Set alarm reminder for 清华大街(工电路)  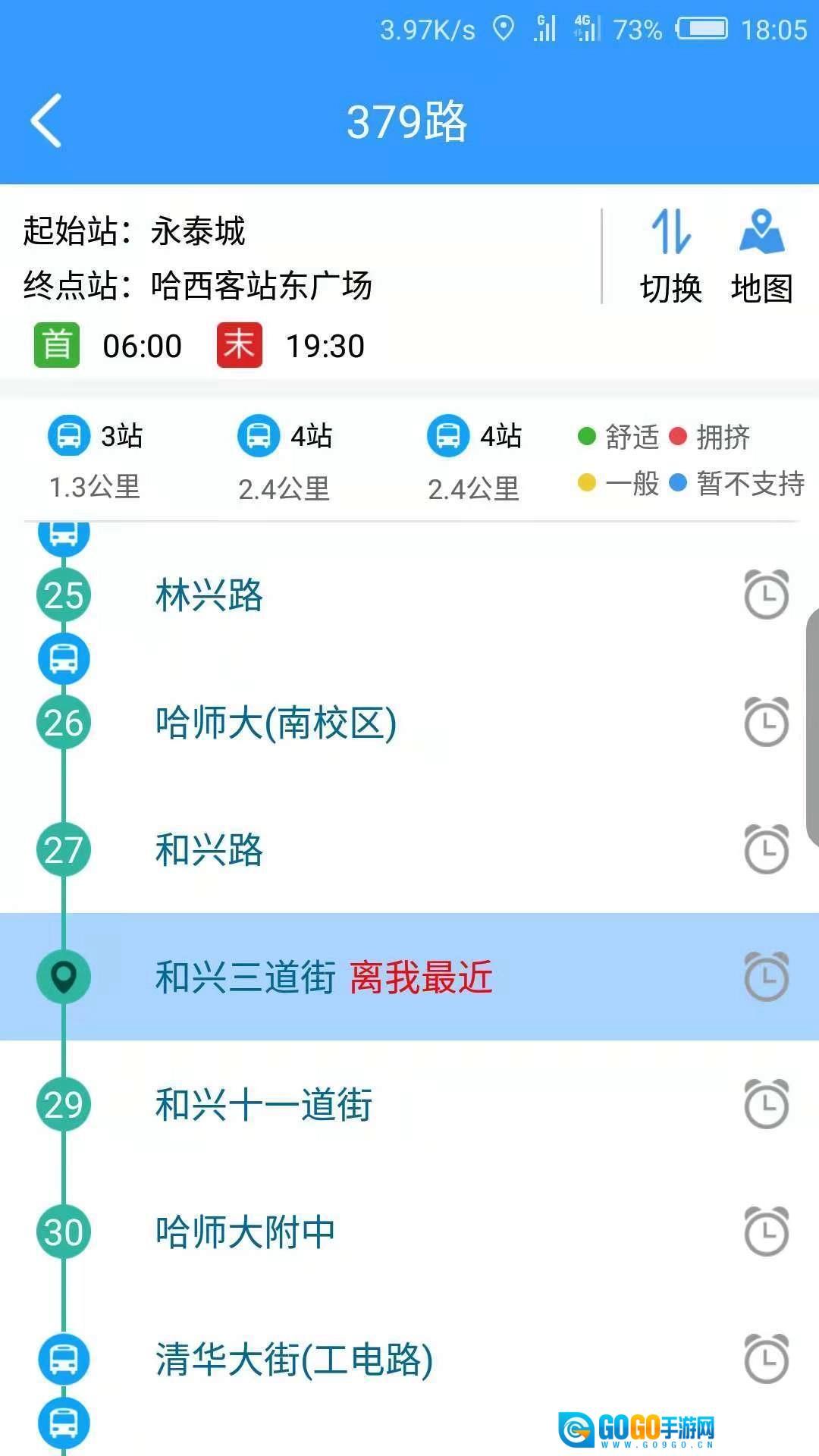point(766,1360)
